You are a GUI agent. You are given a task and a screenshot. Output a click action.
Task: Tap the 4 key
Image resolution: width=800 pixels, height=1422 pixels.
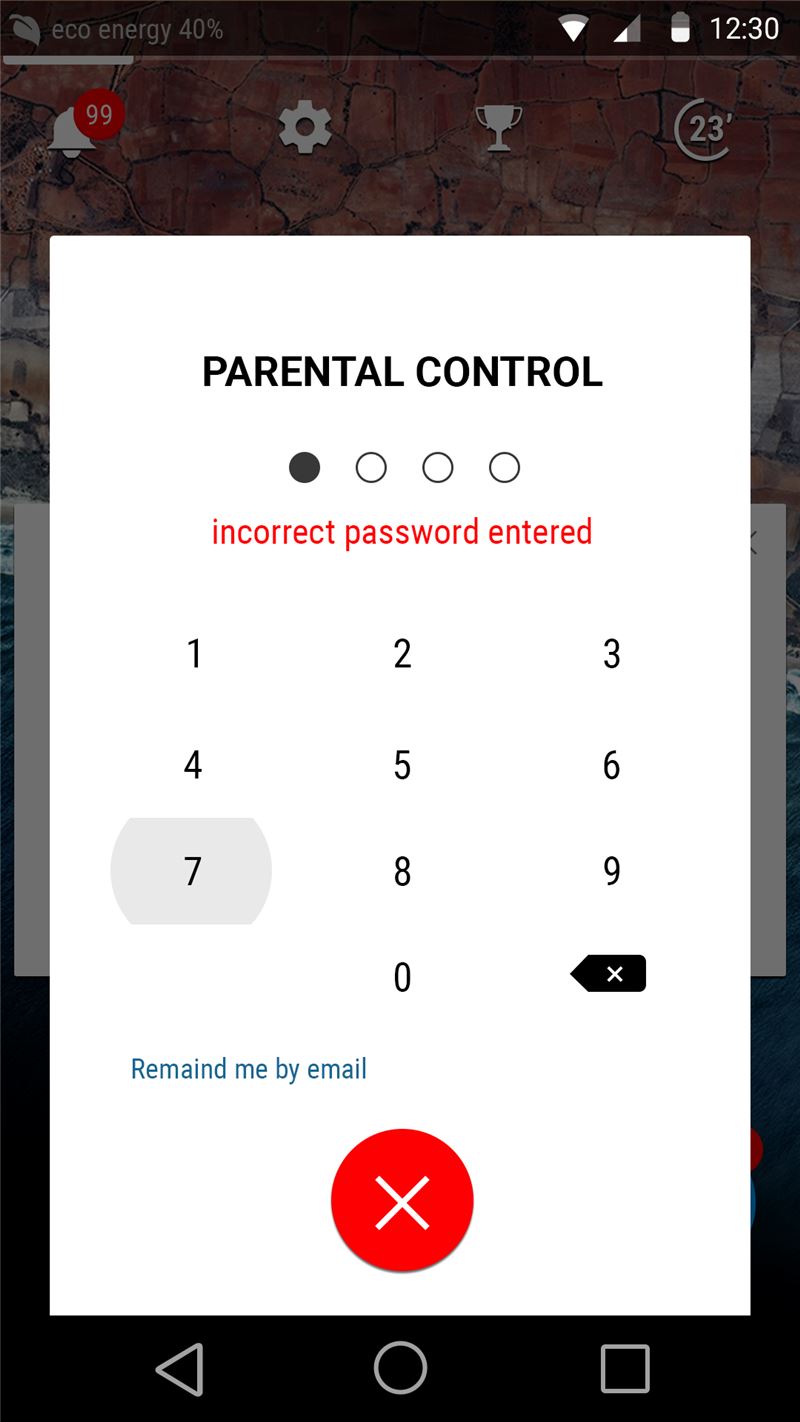[193, 765]
